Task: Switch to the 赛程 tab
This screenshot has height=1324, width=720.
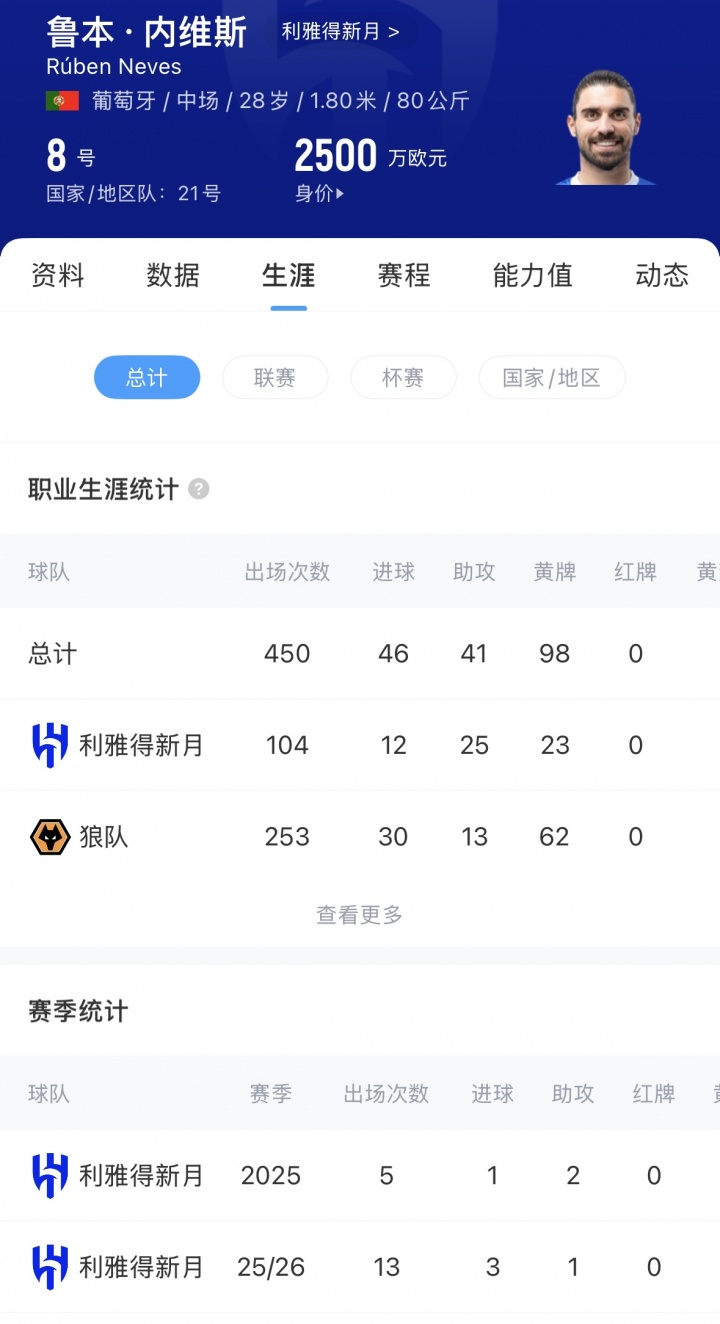Action: coord(404,275)
